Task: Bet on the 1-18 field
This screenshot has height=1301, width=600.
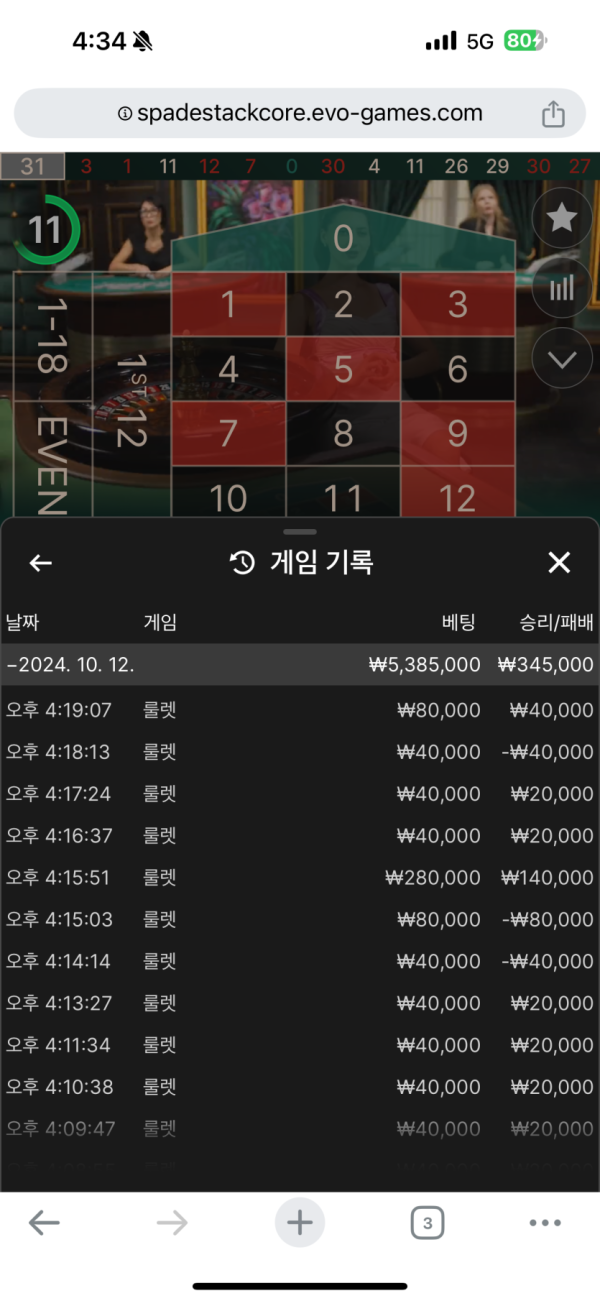Action: pyautogui.click(x=52, y=335)
